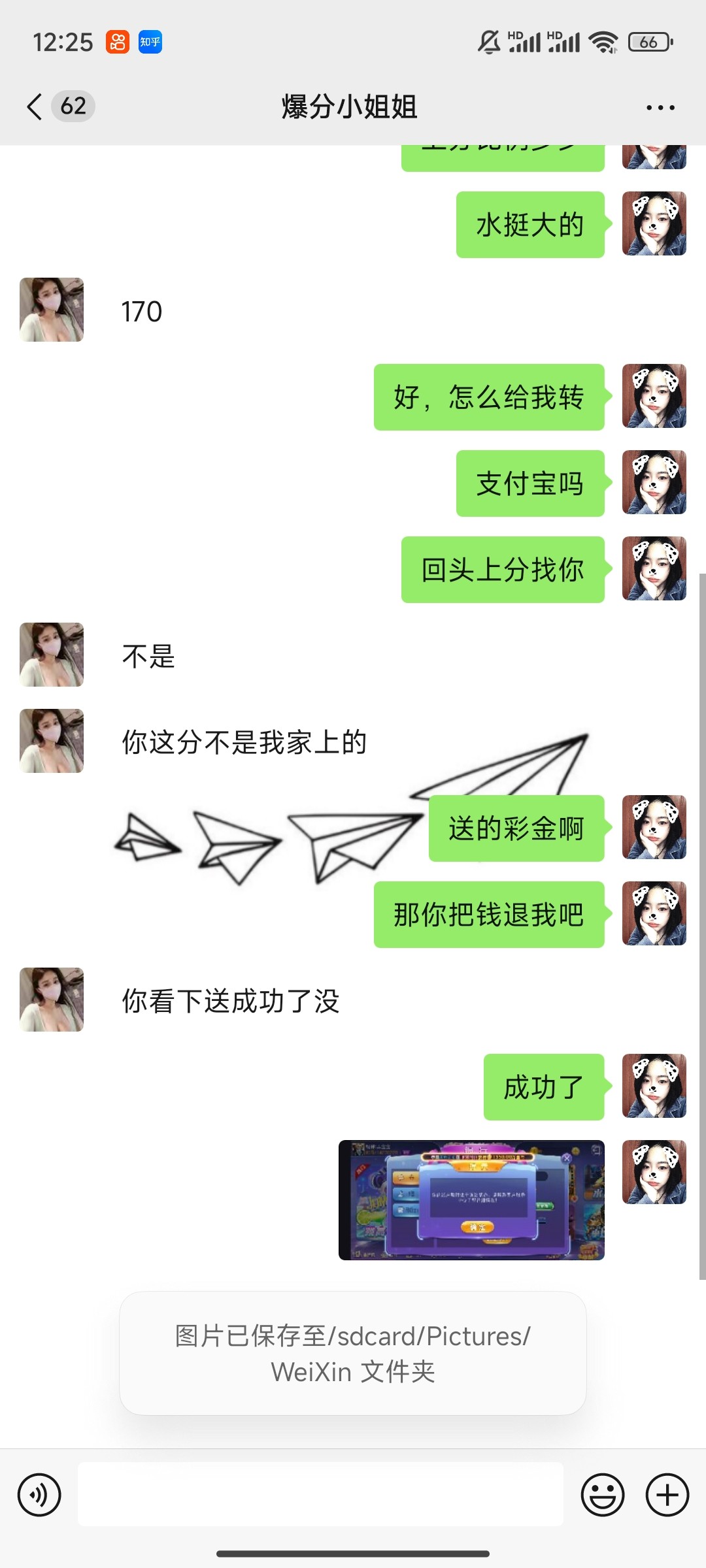Open contact avatar beside the 170 message
The width and height of the screenshot is (706, 1568).
52,310
